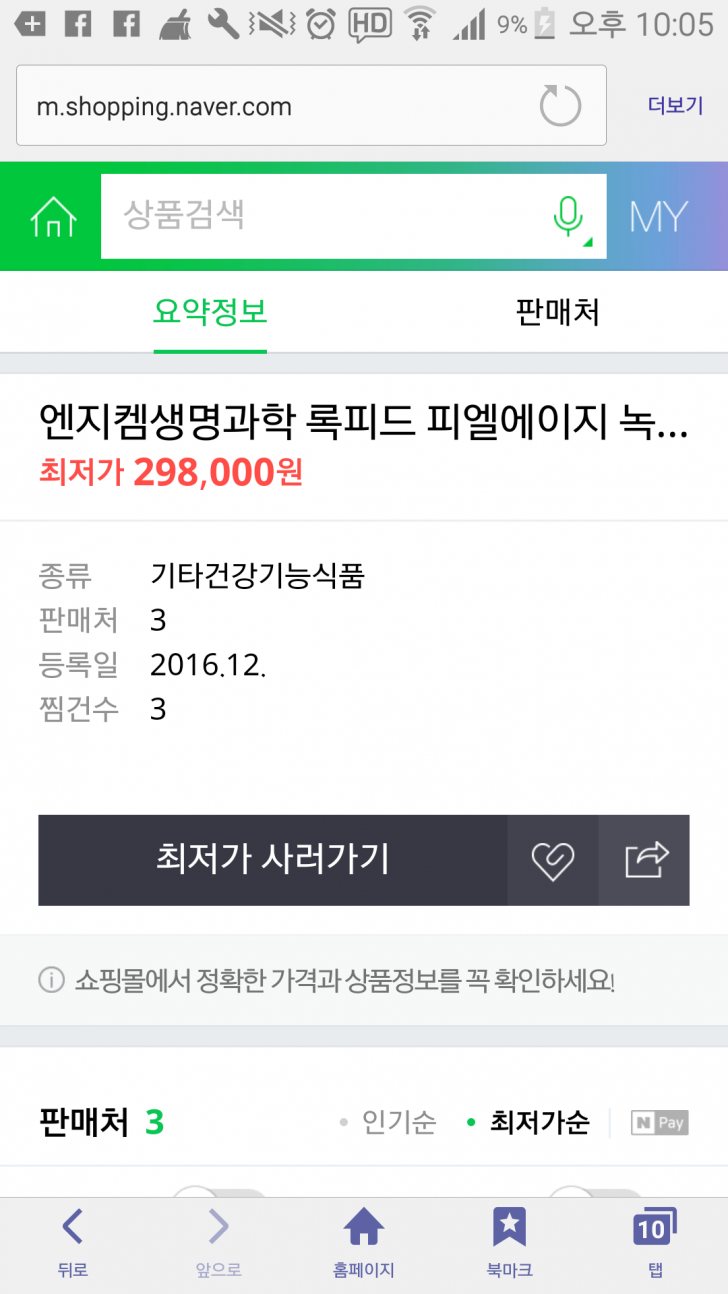This screenshot has width=728, height=1294.
Task: Open 북마크 bookmarks
Action: coord(509,1242)
